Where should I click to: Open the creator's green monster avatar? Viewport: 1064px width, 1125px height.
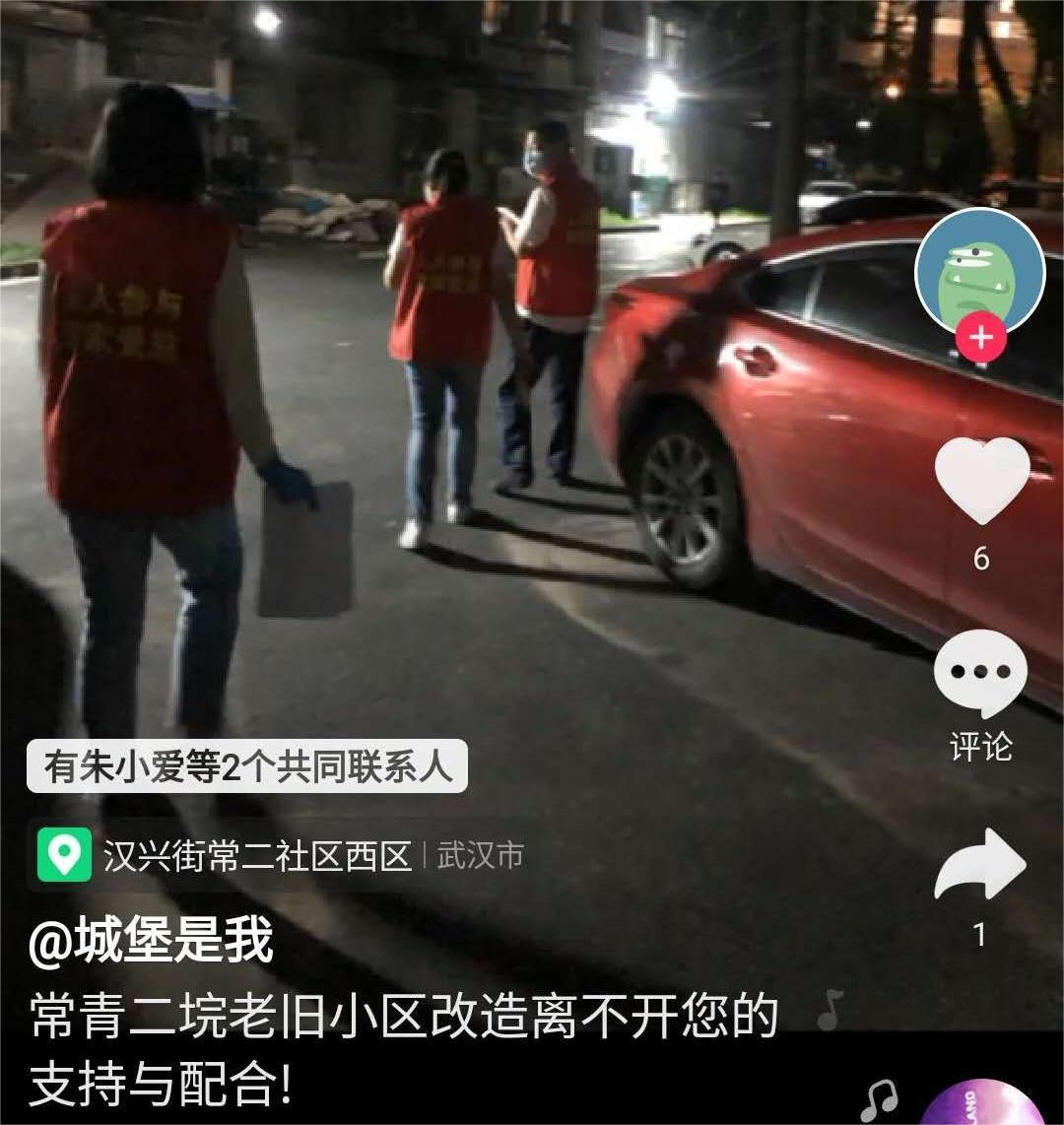coord(979,270)
